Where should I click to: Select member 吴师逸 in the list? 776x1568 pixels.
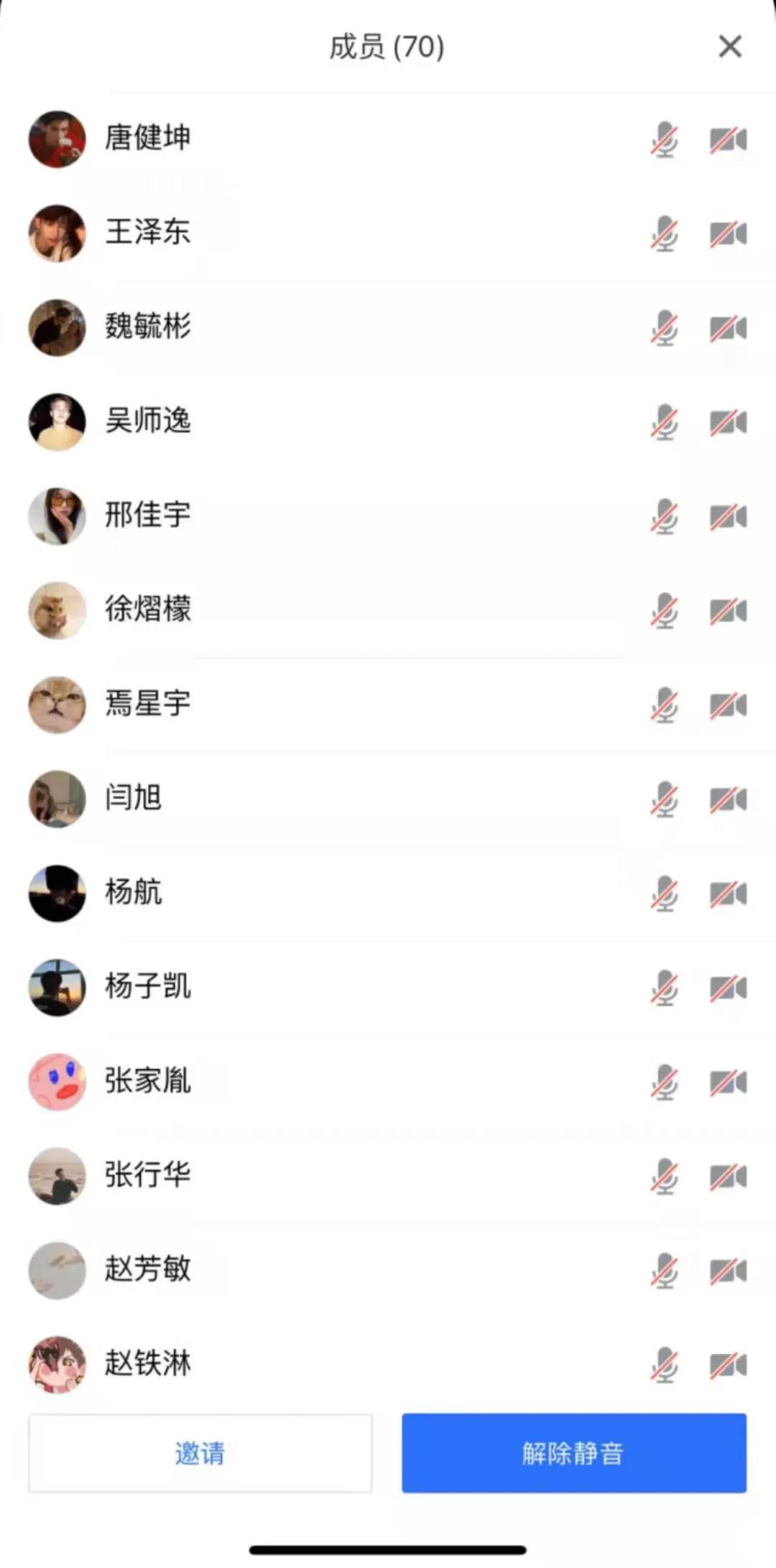pyautogui.click(x=148, y=422)
